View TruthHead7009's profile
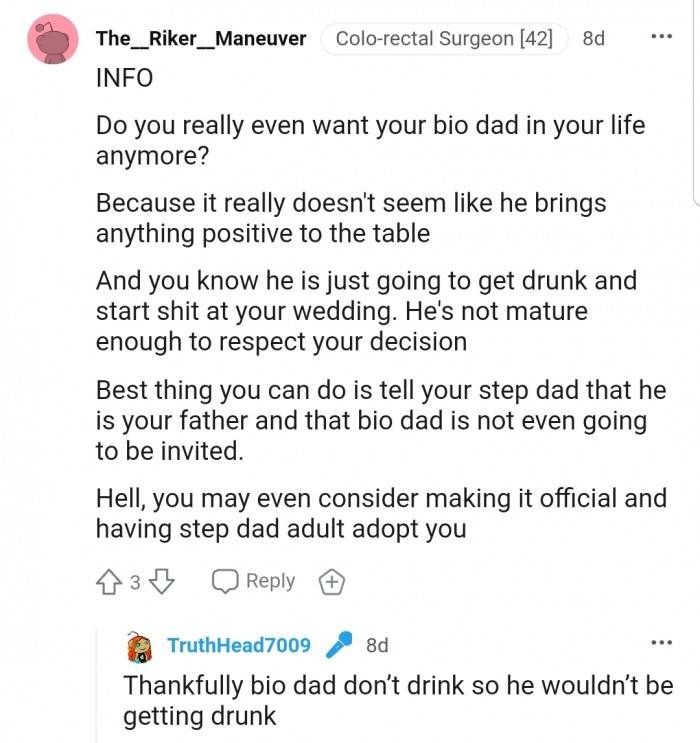This screenshot has height=743, width=700. (x=238, y=645)
